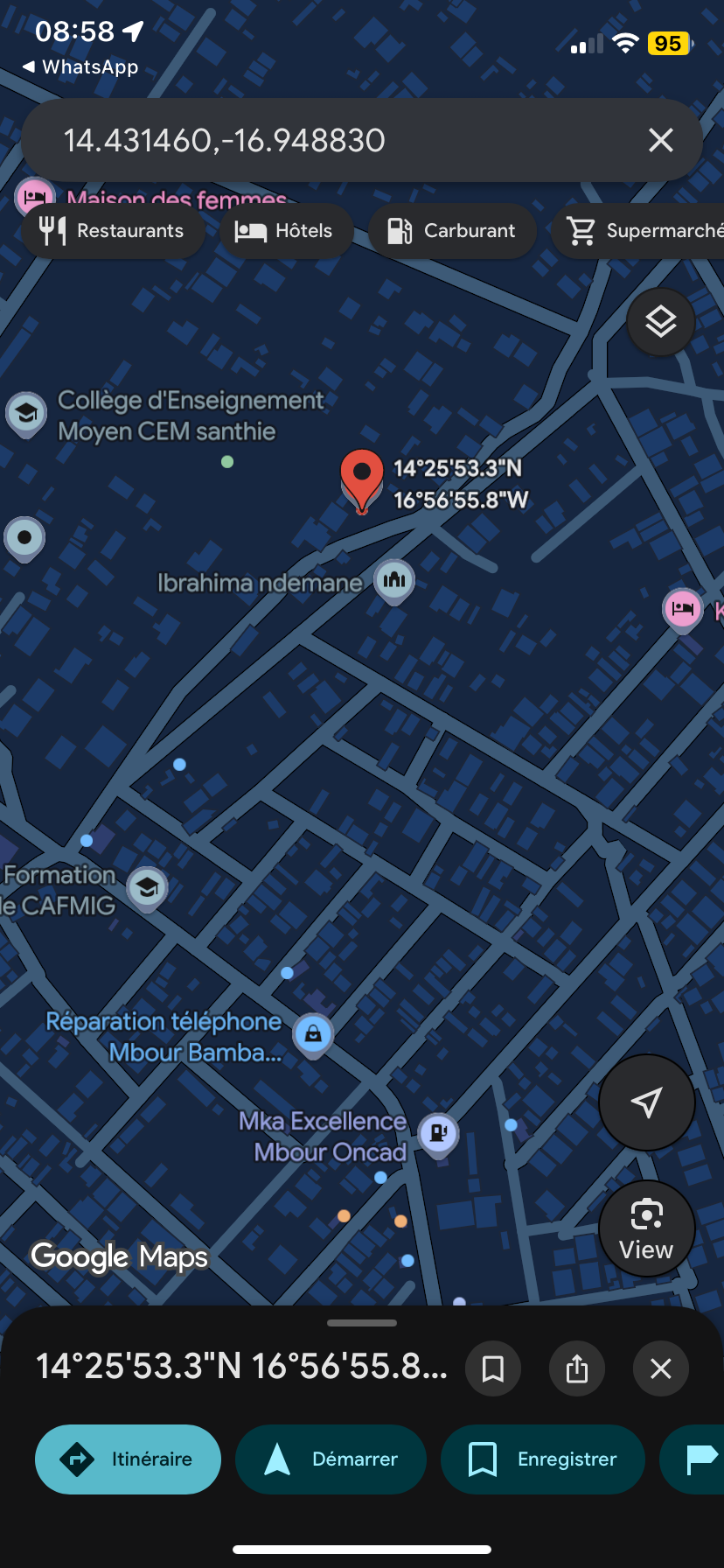Tap the museum icon near Ibrahima ndemane
This screenshot has height=1568, width=724.
(393, 578)
